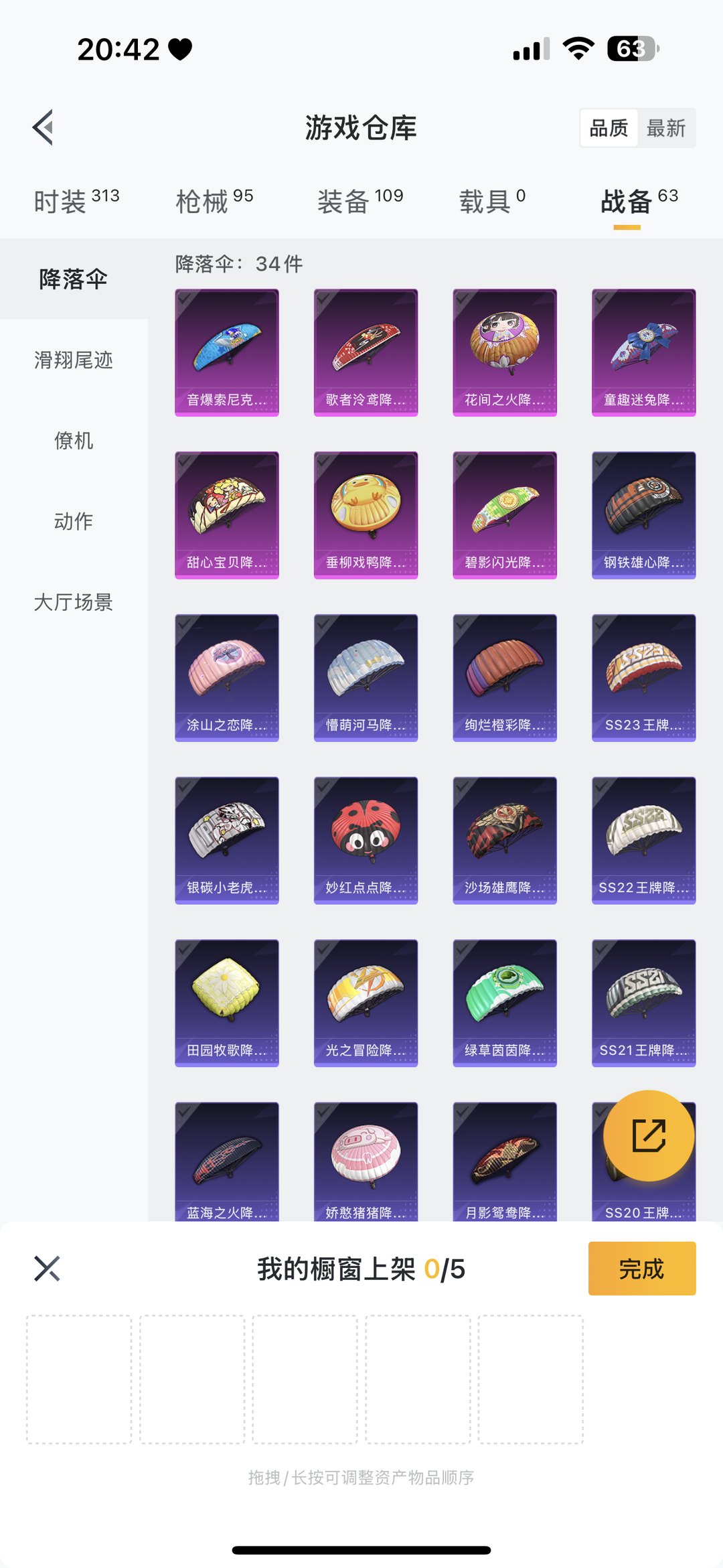
Task: Select 钢铁雄心 parachute
Action: pyautogui.click(x=643, y=514)
